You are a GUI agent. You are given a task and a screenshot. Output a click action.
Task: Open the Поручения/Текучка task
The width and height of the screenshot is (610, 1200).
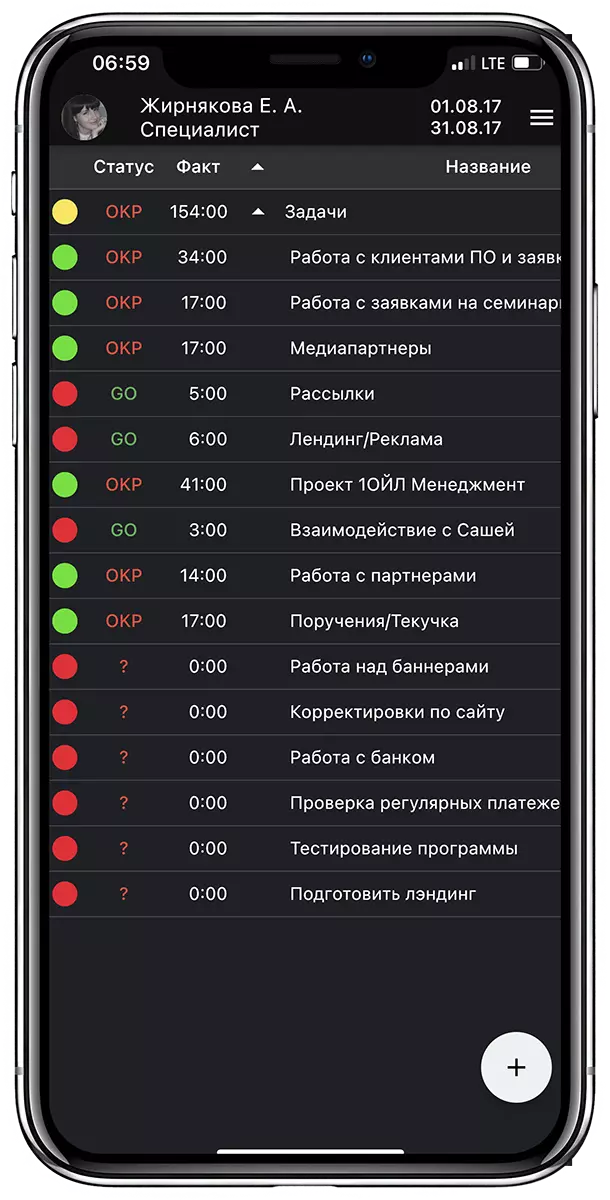pos(305,621)
